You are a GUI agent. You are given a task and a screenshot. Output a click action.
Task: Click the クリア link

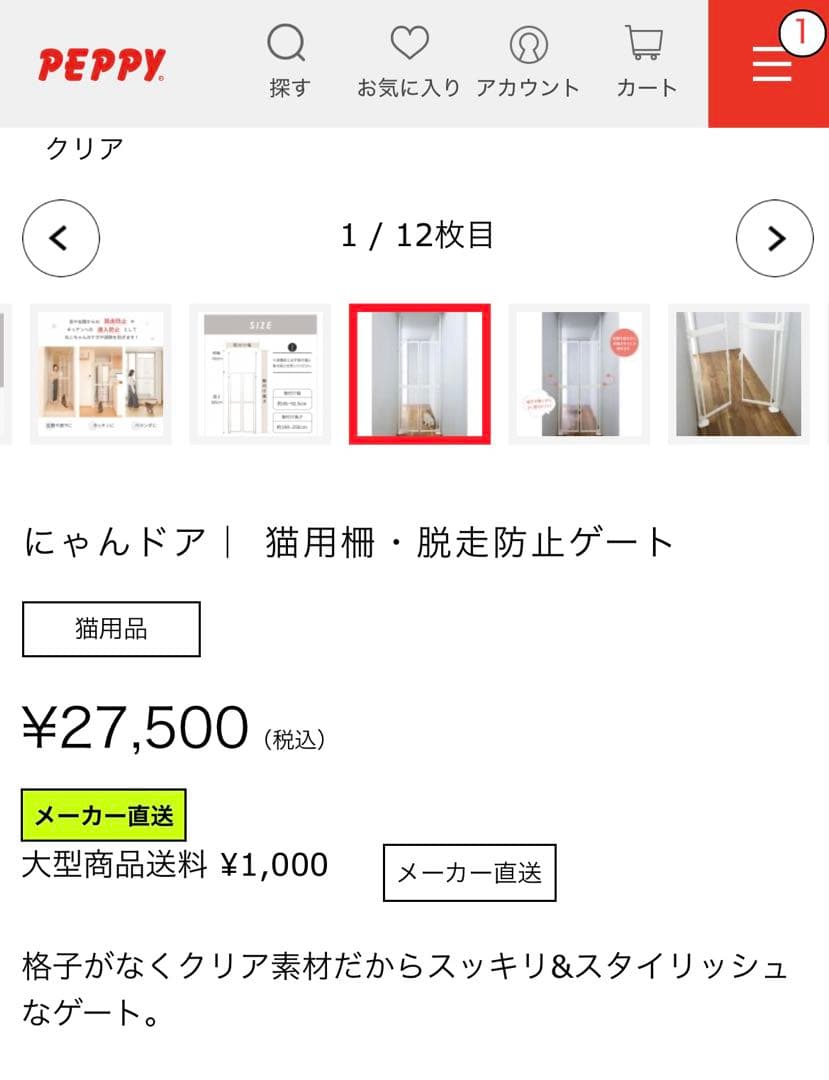click(x=84, y=148)
